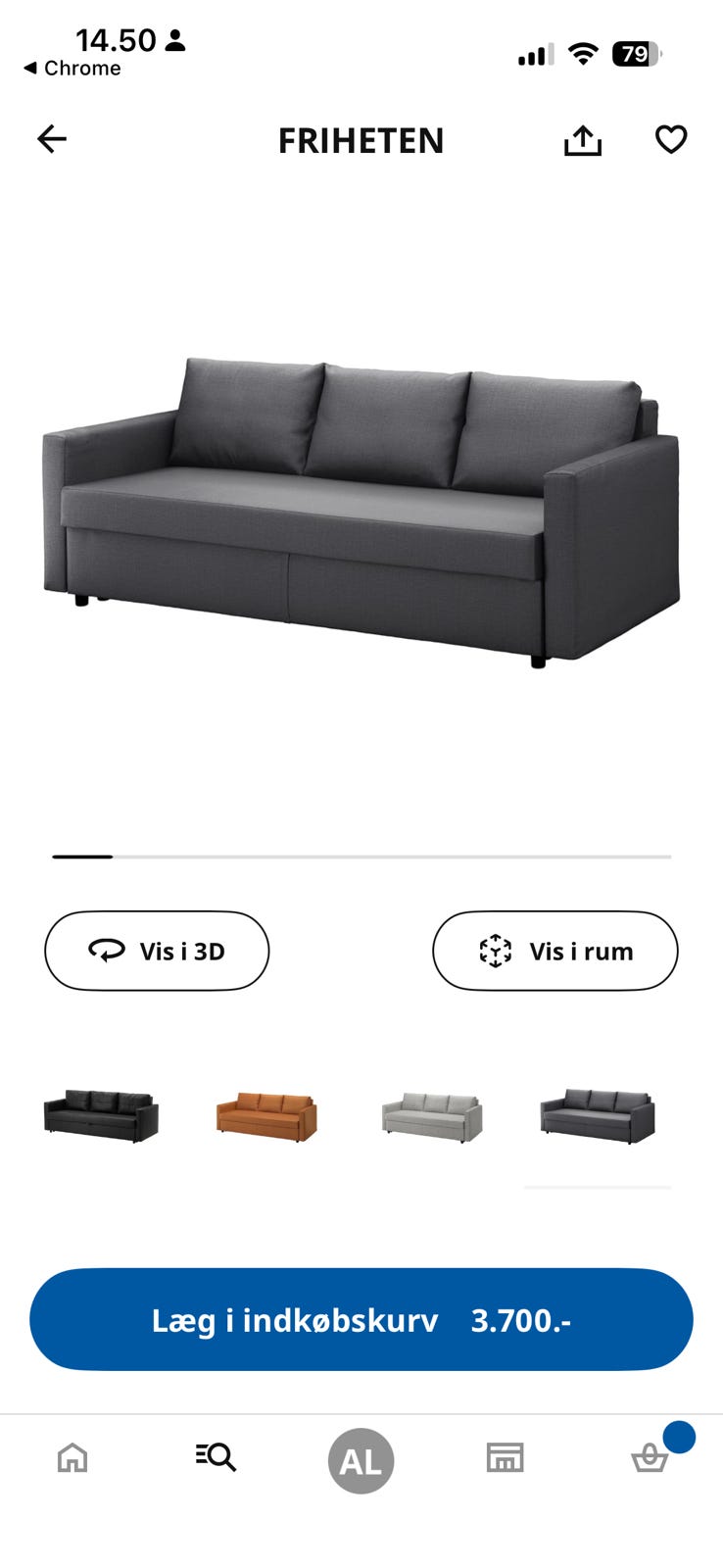Open product search from bottom bar
The height and width of the screenshot is (1568, 723).
click(215, 1460)
